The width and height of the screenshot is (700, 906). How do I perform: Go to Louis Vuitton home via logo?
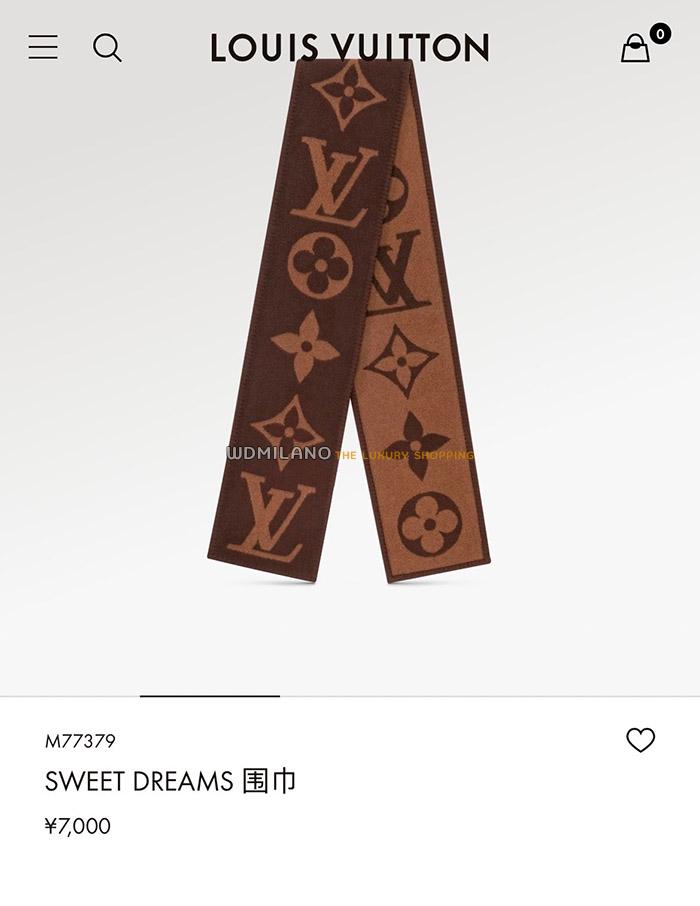(x=349, y=47)
